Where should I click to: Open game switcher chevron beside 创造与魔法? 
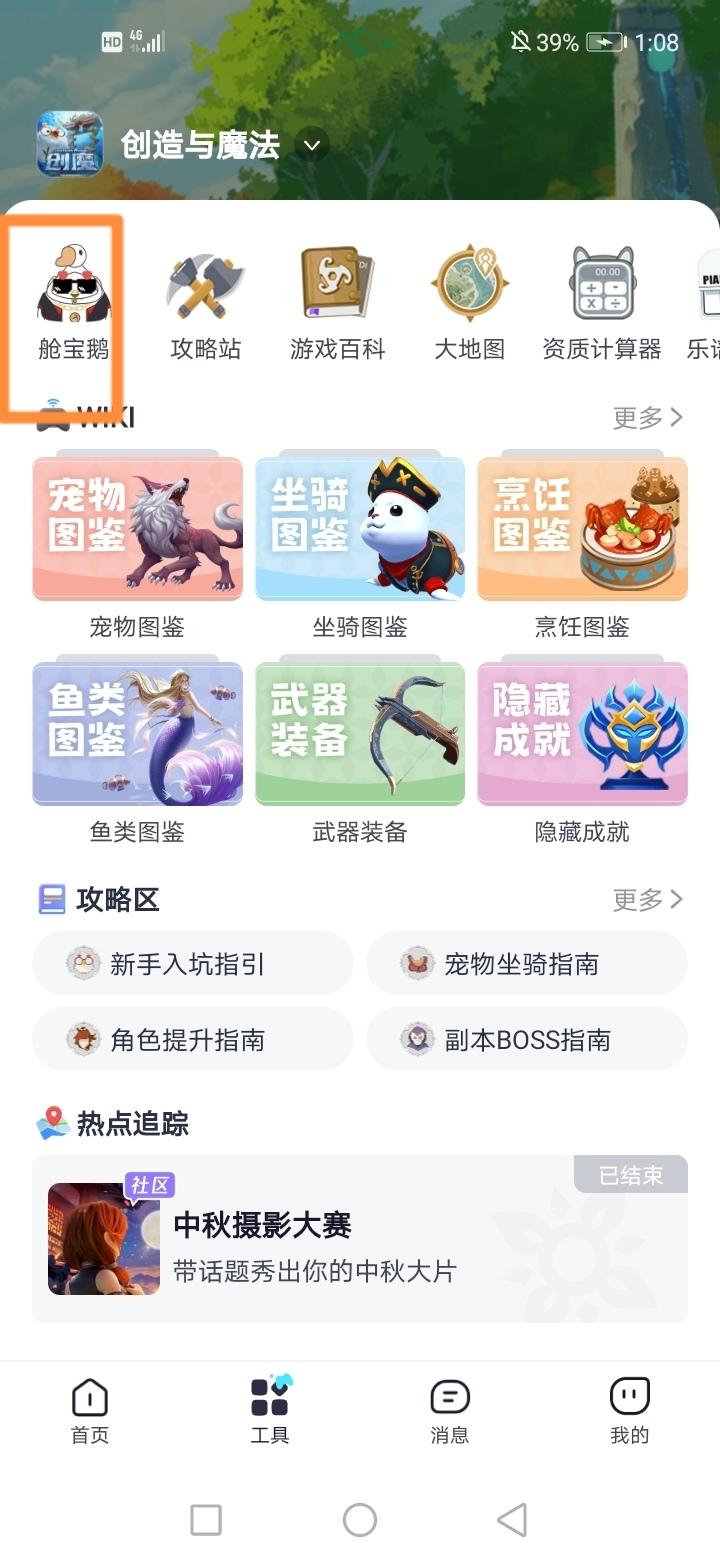coord(311,144)
